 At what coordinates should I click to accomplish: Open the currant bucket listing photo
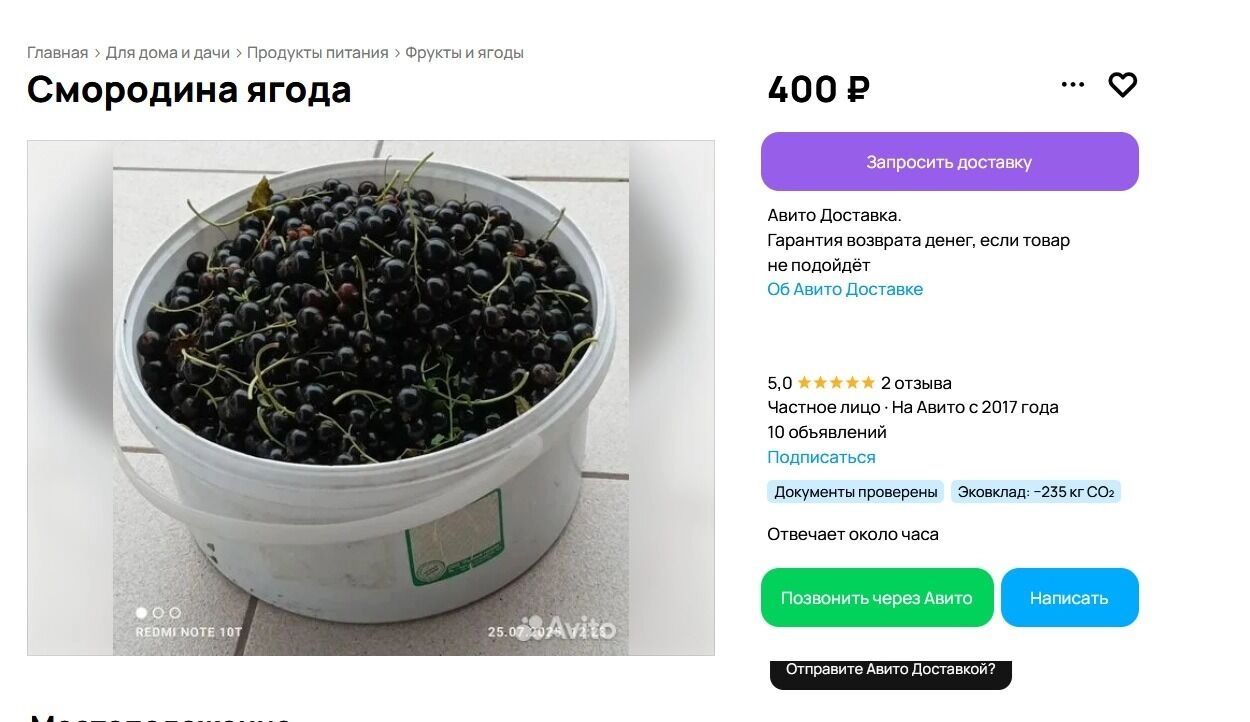(370, 398)
